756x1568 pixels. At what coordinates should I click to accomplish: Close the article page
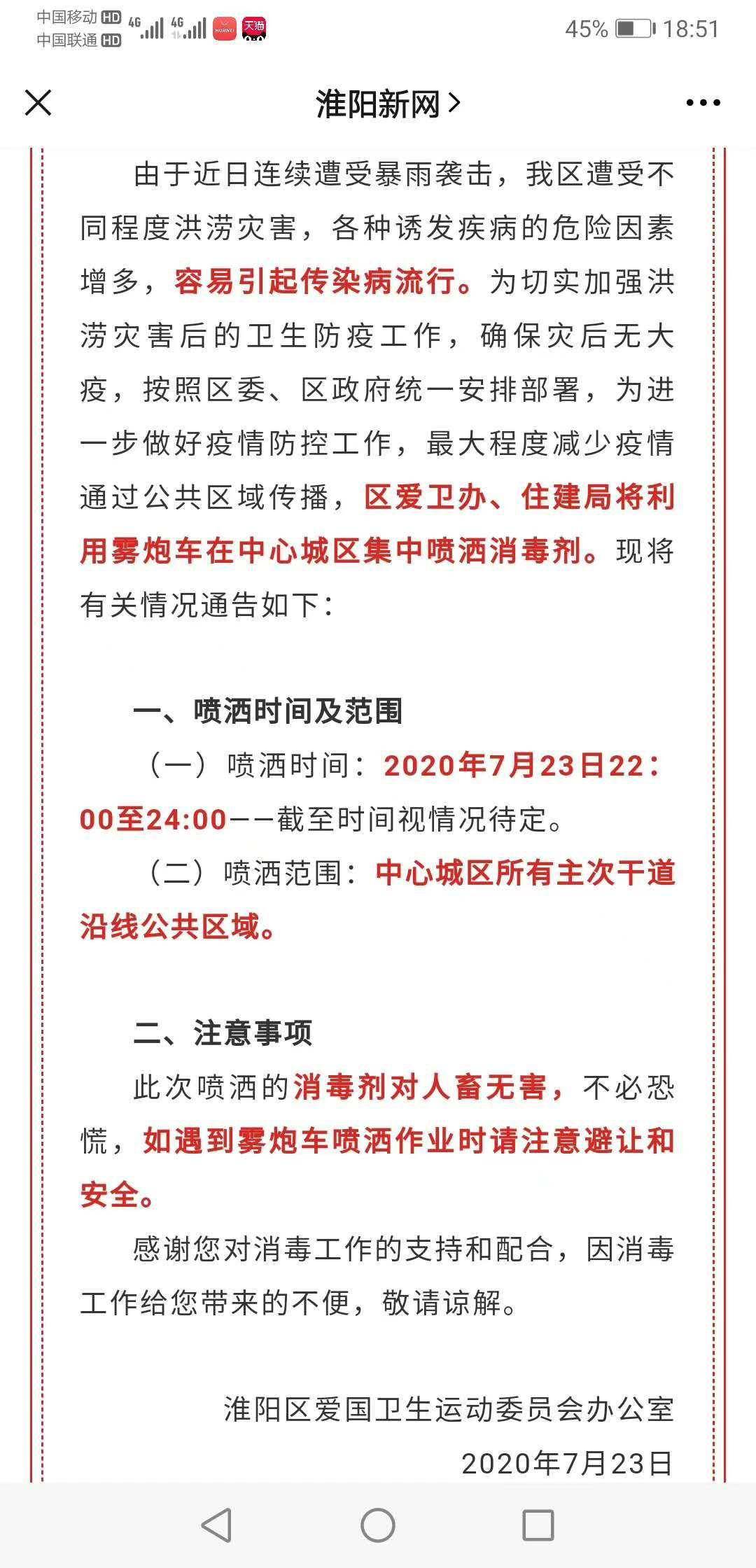[38, 103]
